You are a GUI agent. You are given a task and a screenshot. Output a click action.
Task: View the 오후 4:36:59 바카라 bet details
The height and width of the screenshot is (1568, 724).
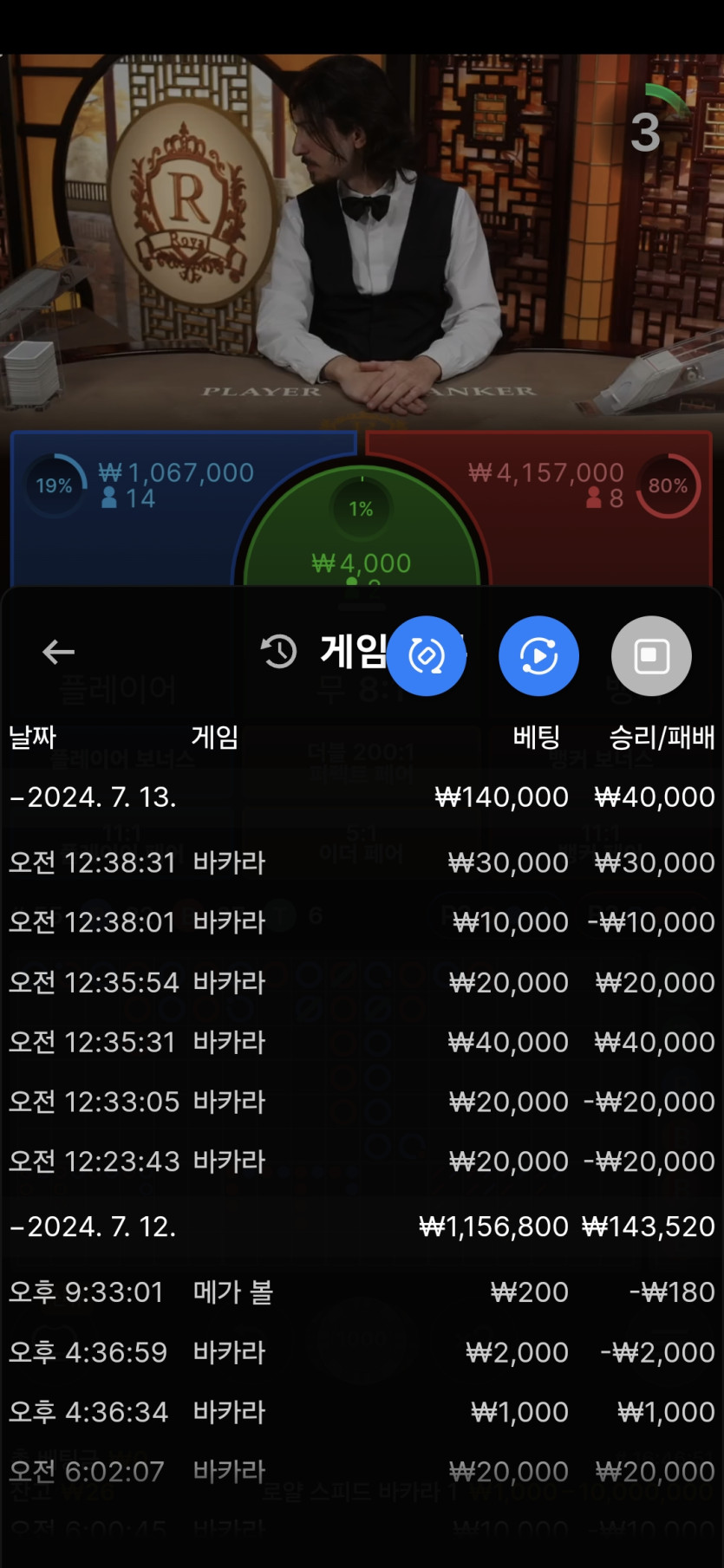tap(361, 1352)
